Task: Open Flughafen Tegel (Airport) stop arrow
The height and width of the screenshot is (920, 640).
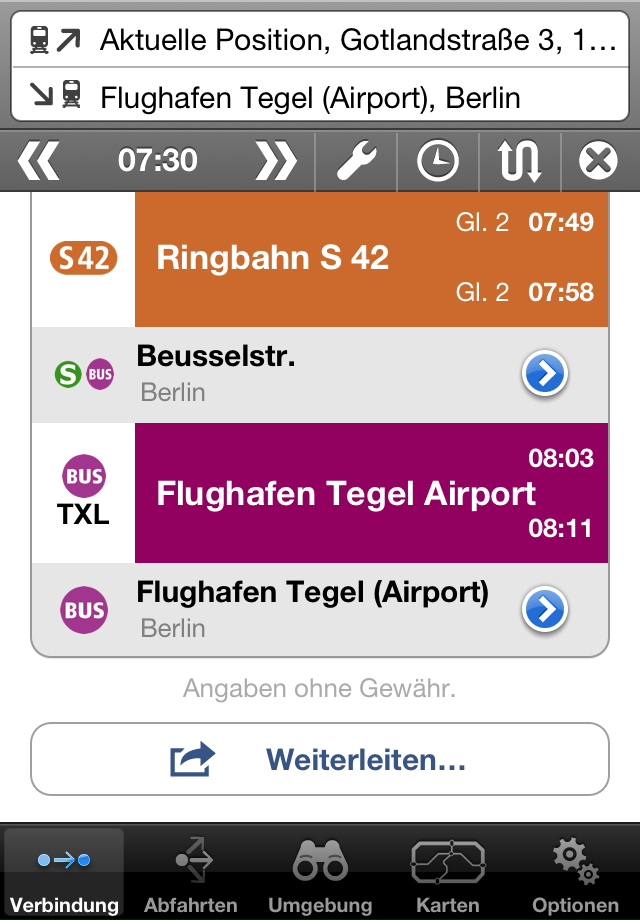Action: [545, 609]
